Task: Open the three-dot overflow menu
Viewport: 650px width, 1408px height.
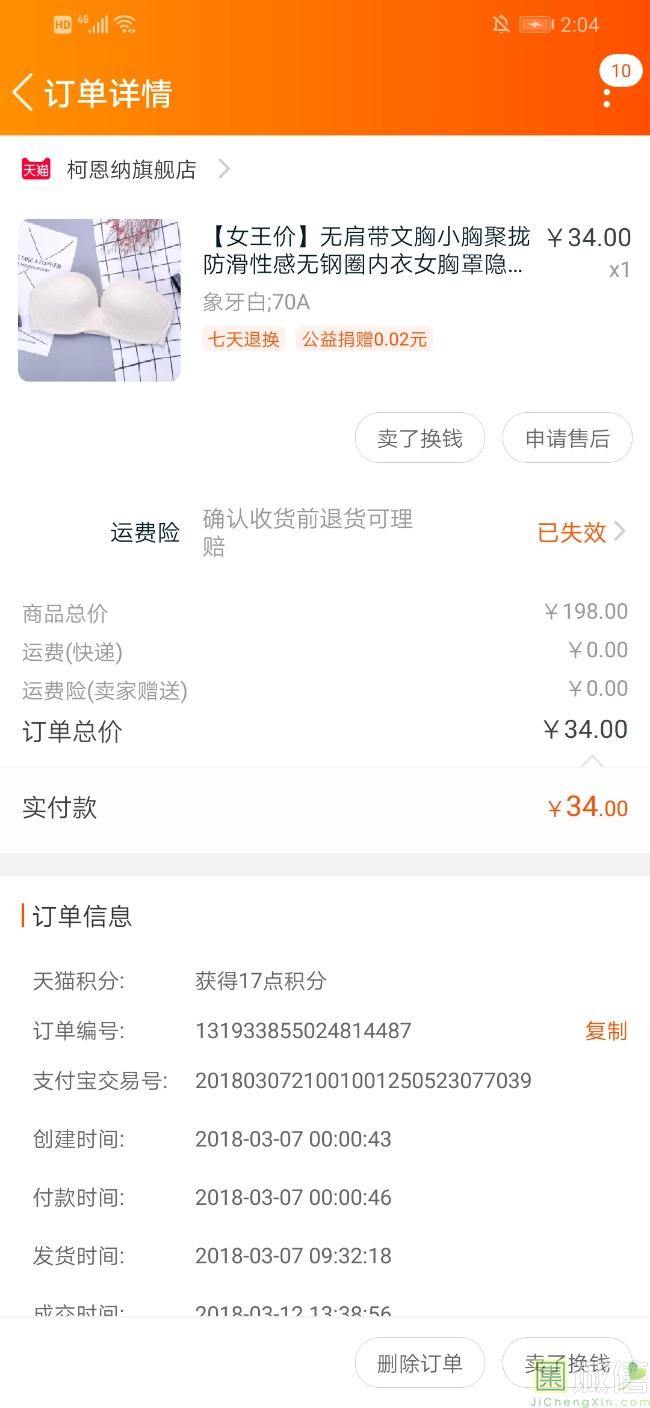Action: pos(607,97)
